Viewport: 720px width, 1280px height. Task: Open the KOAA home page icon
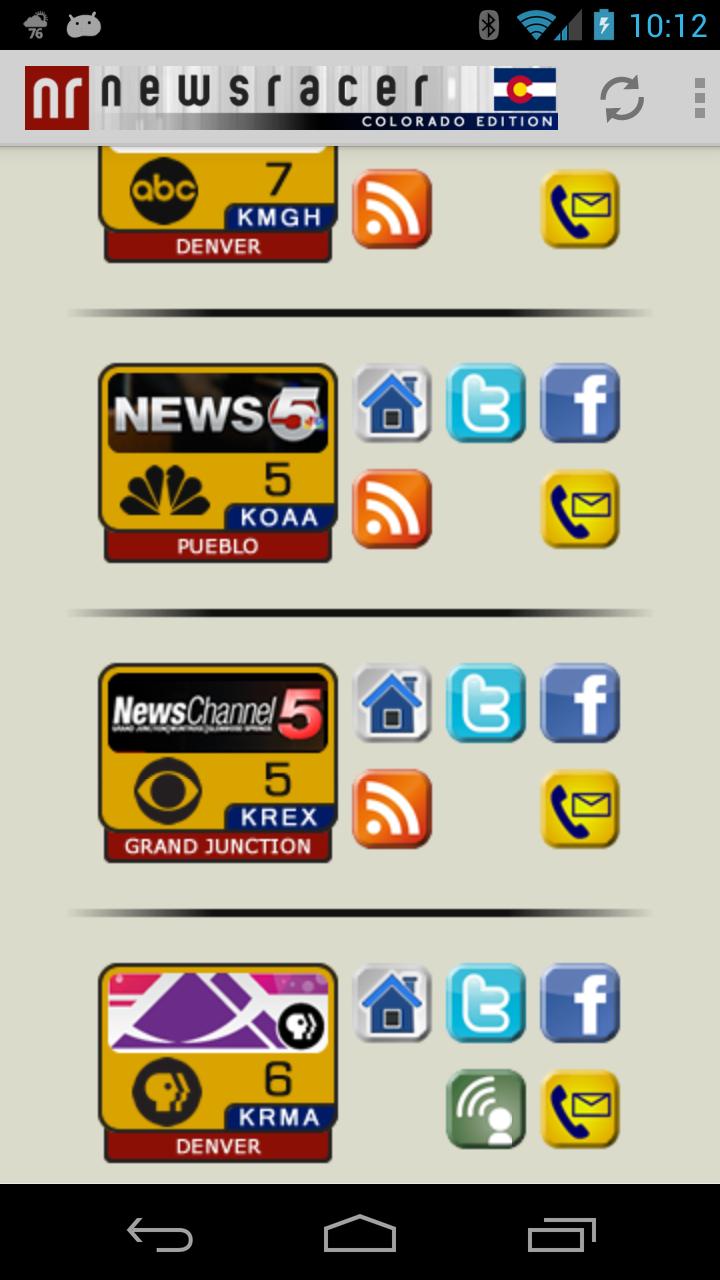point(391,404)
